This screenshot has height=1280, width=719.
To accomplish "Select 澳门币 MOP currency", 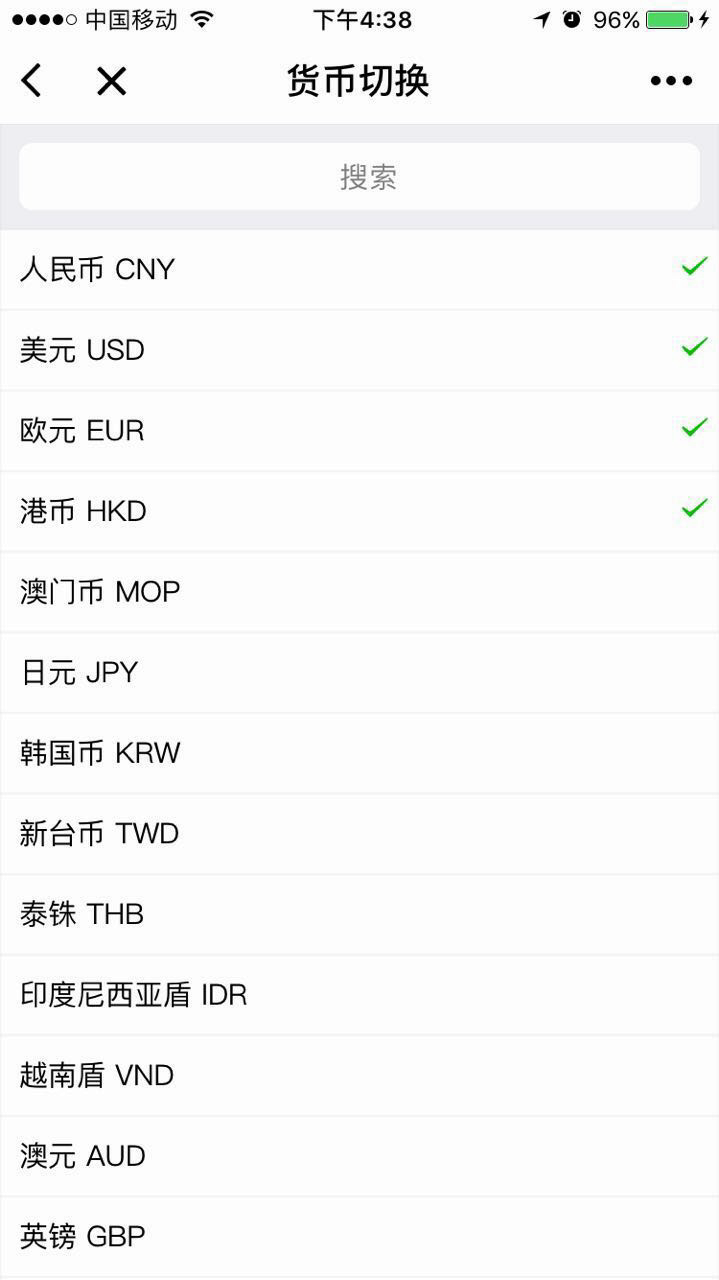I will point(359,592).
